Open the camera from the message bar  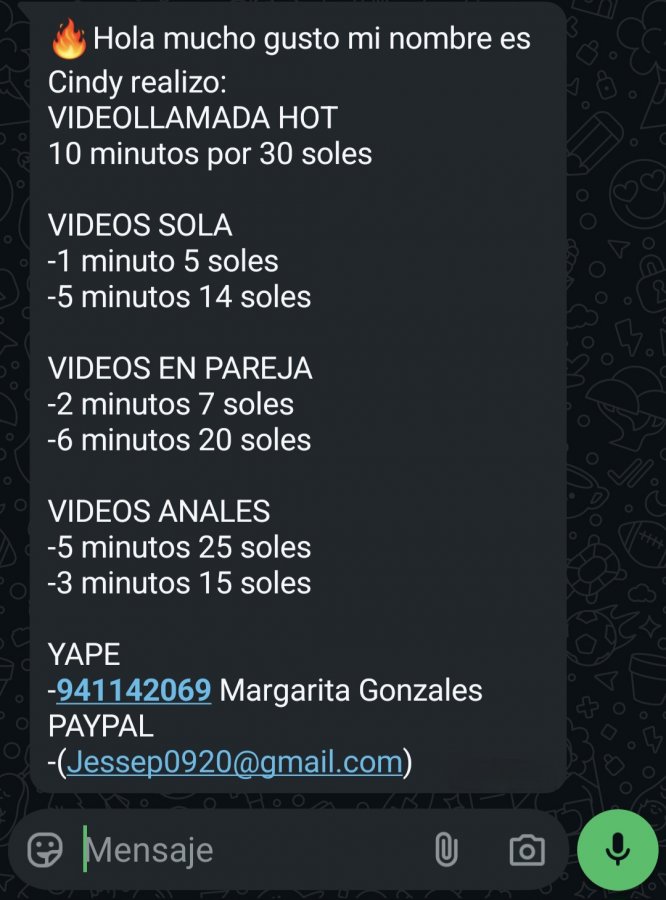pos(526,850)
